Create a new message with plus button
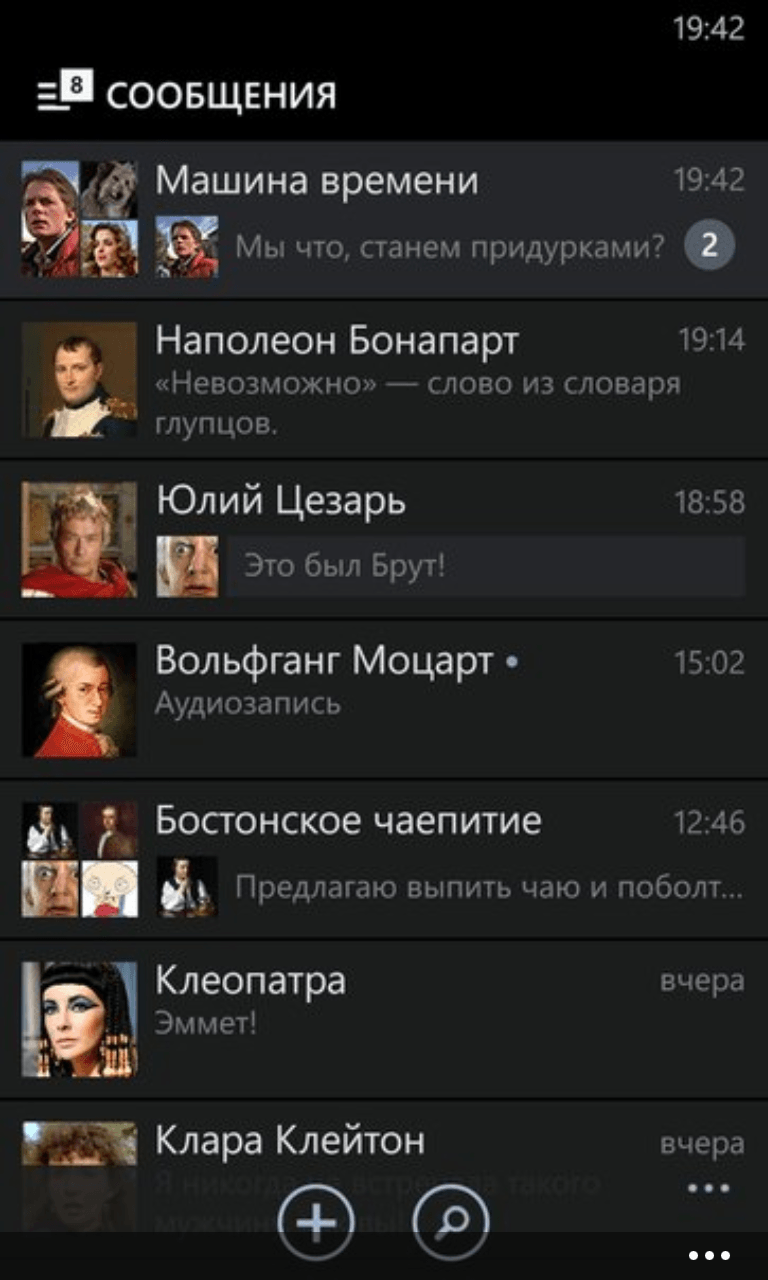 coord(316,1222)
